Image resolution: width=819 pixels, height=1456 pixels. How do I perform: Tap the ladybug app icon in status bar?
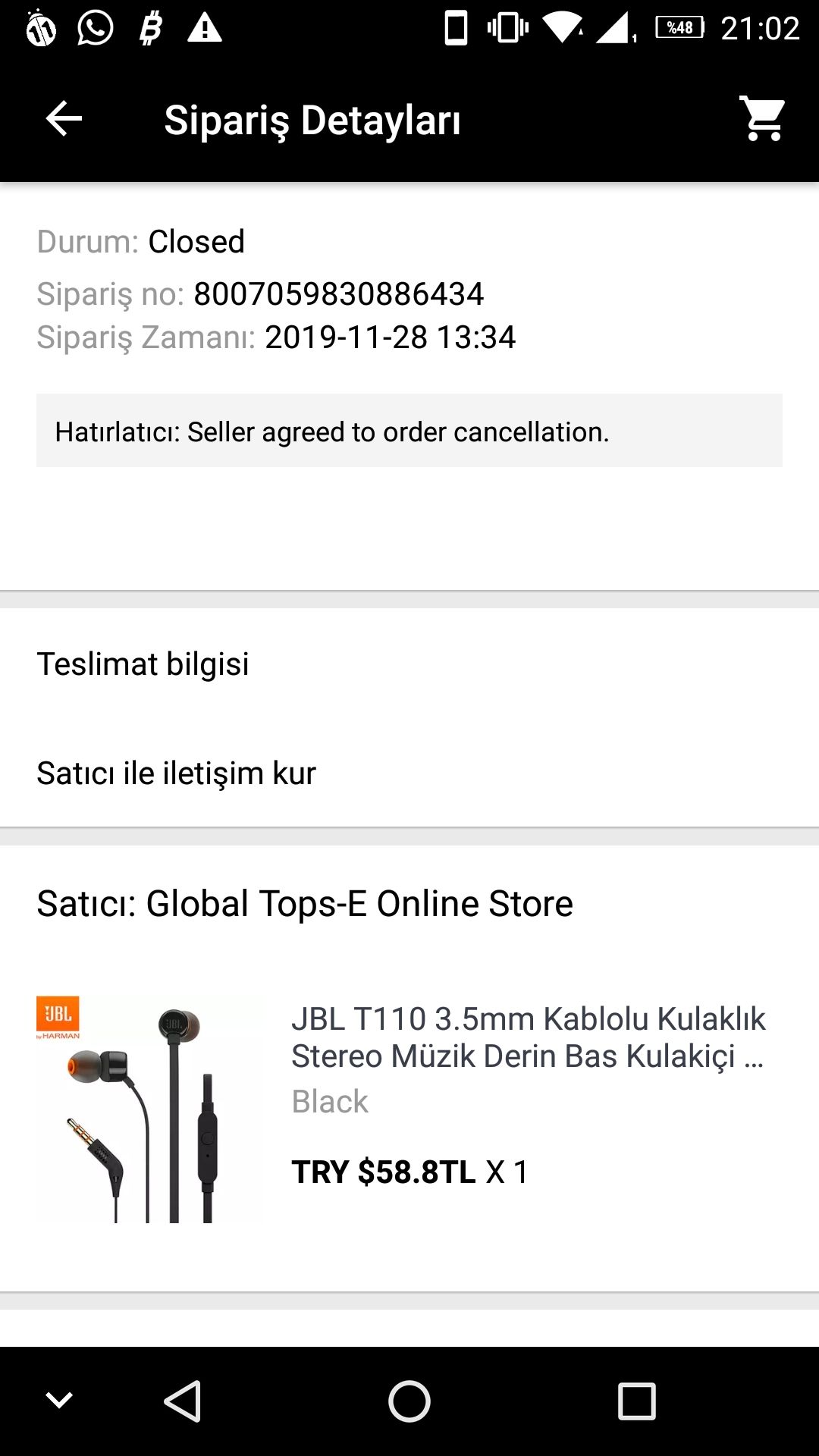pyautogui.click(x=39, y=30)
